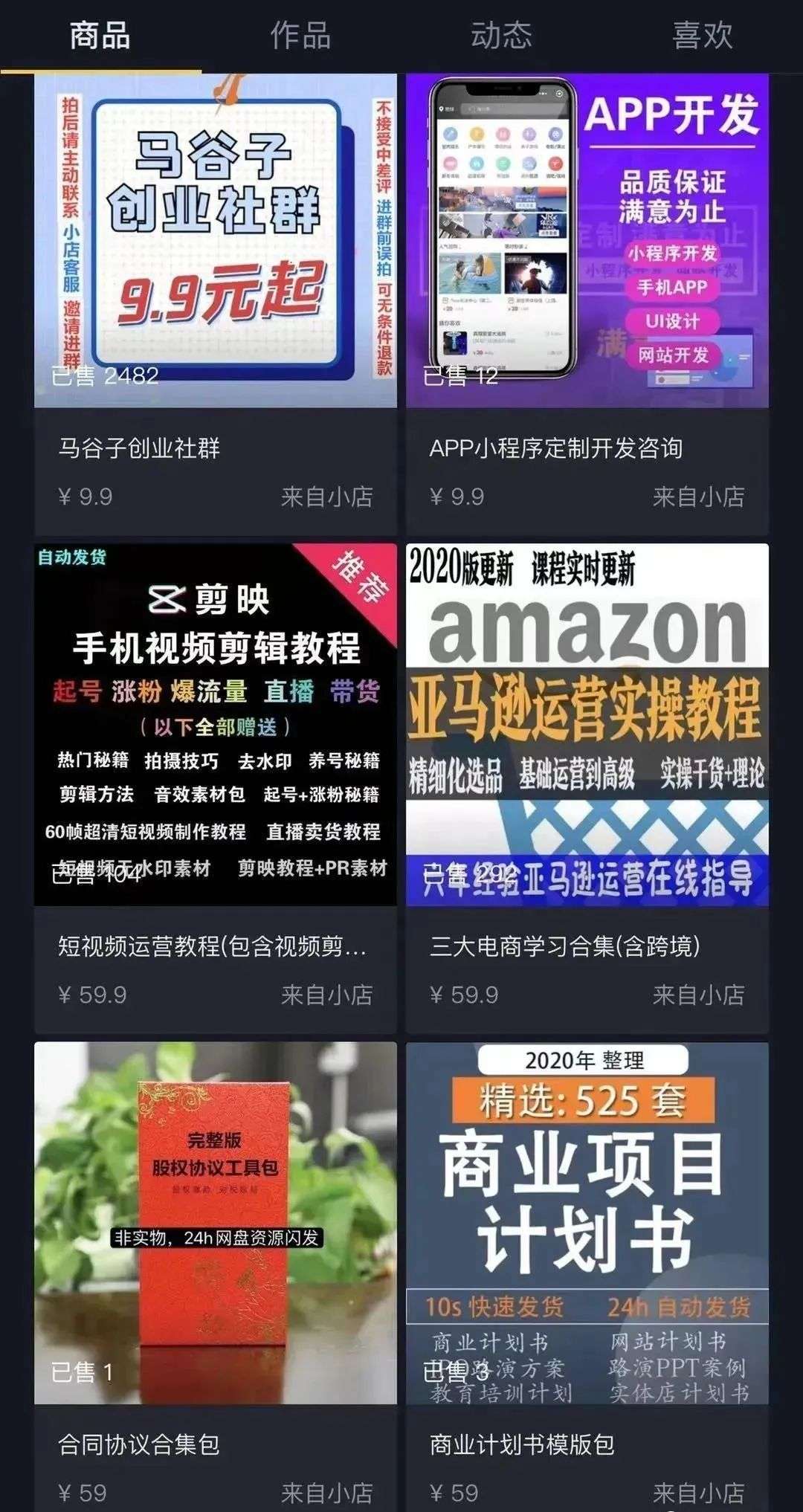Switch to the 动态 tab
This screenshot has width=803, height=1512.
coord(501,36)
